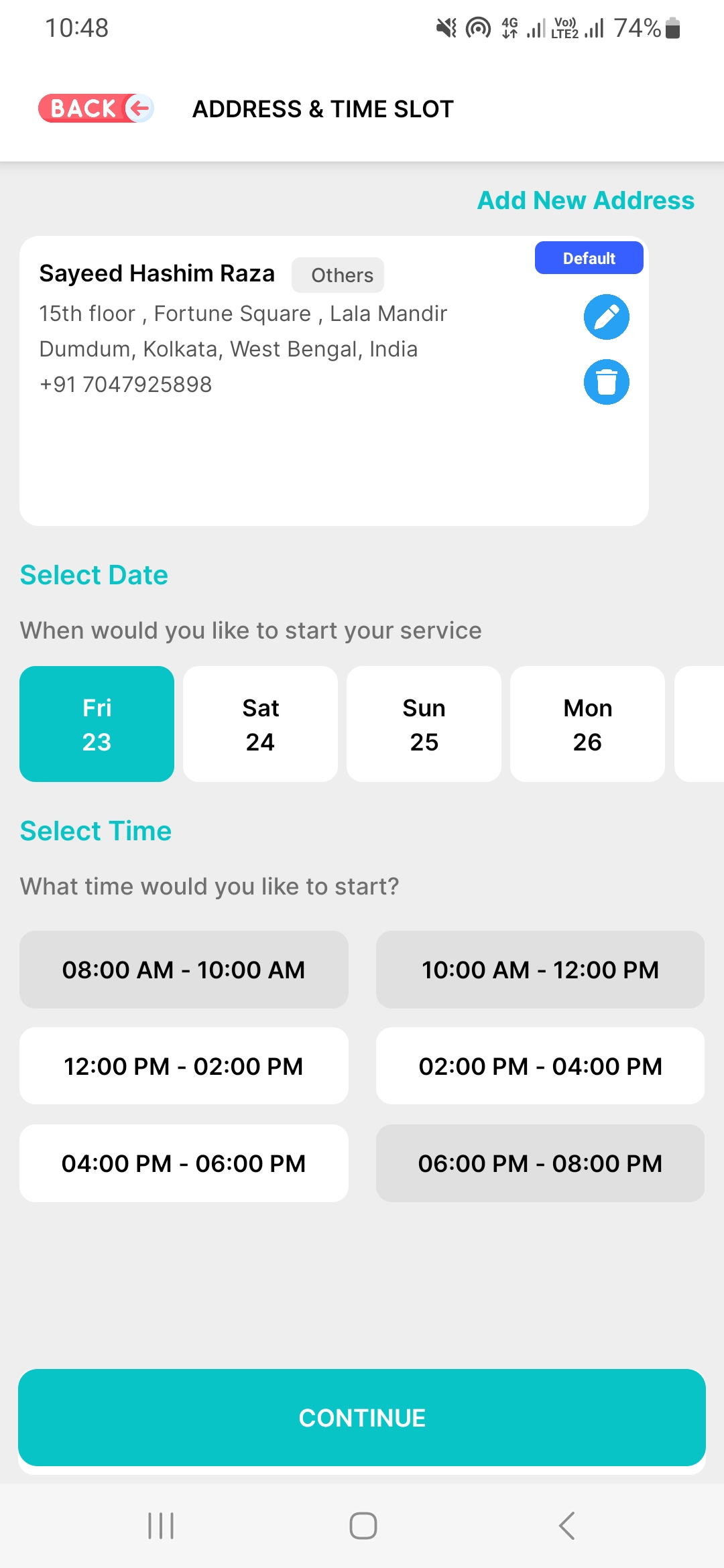
Task: Select 10:00 AM - 12:00 PM slot
Action: coord(540,970)
